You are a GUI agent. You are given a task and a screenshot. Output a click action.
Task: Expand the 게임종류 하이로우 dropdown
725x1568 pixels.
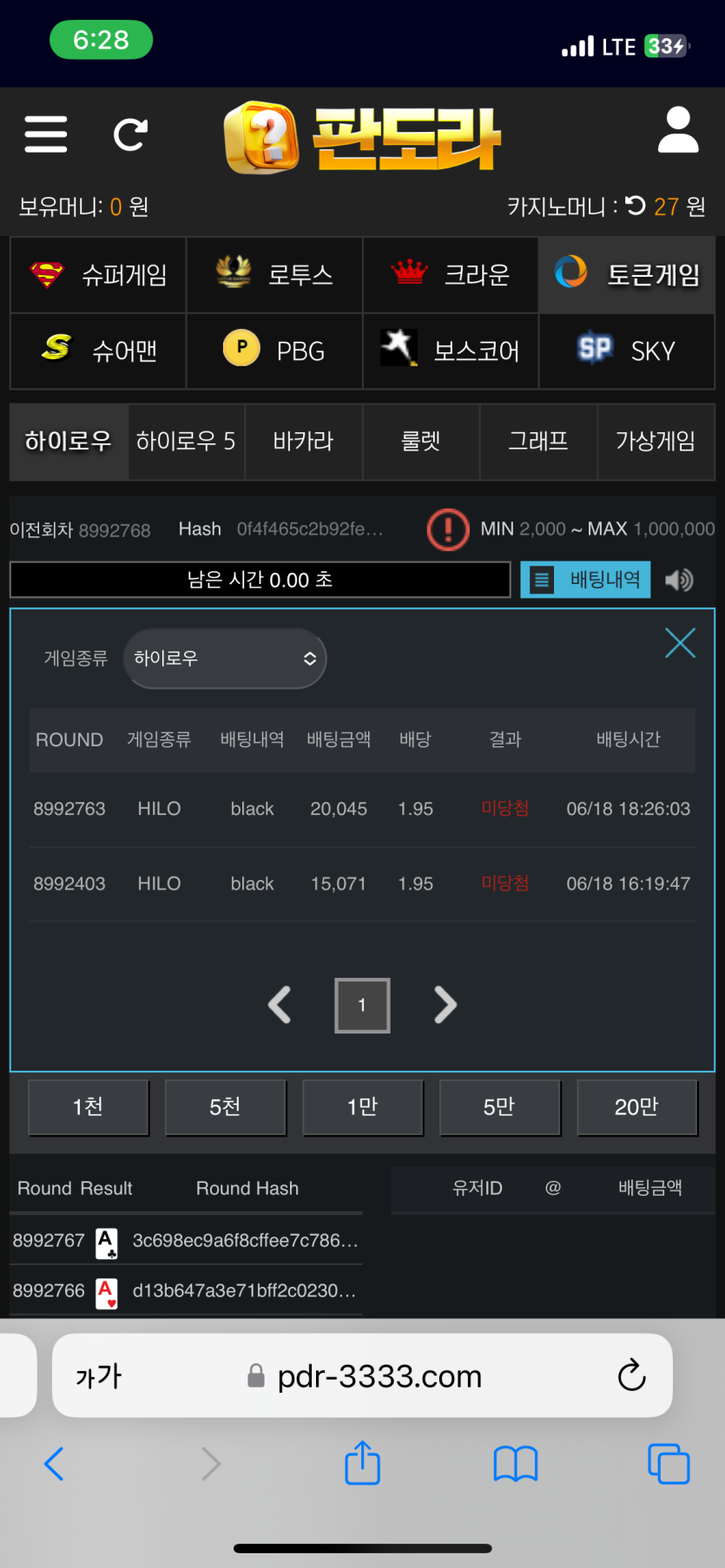(225, 659)
